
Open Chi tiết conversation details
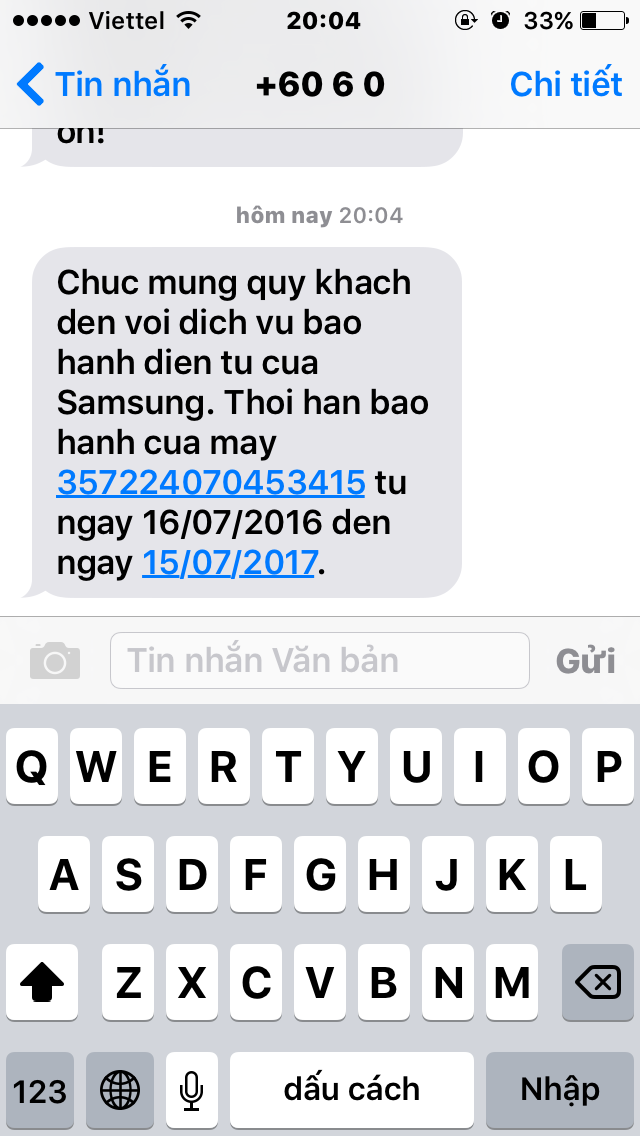[x=566, y=84]
